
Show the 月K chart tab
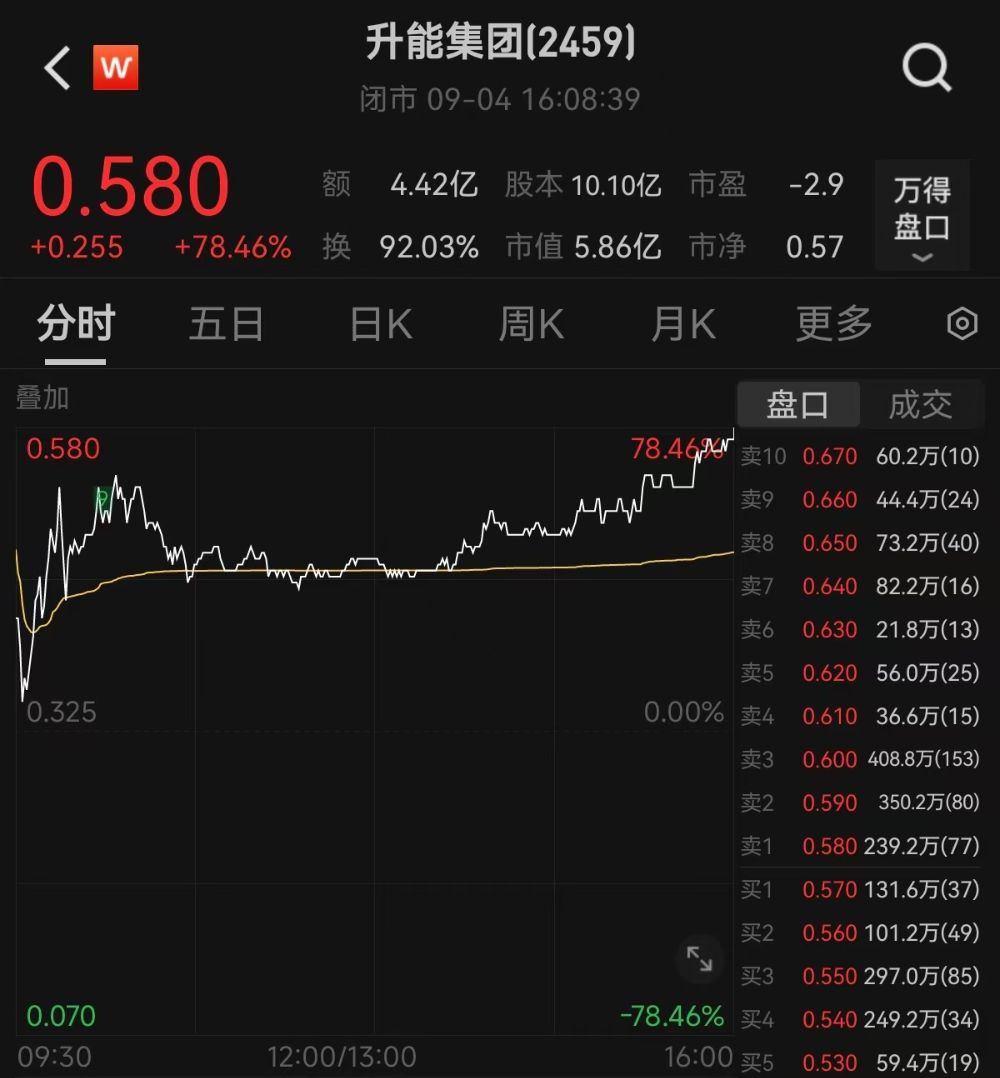coord(683,325)
